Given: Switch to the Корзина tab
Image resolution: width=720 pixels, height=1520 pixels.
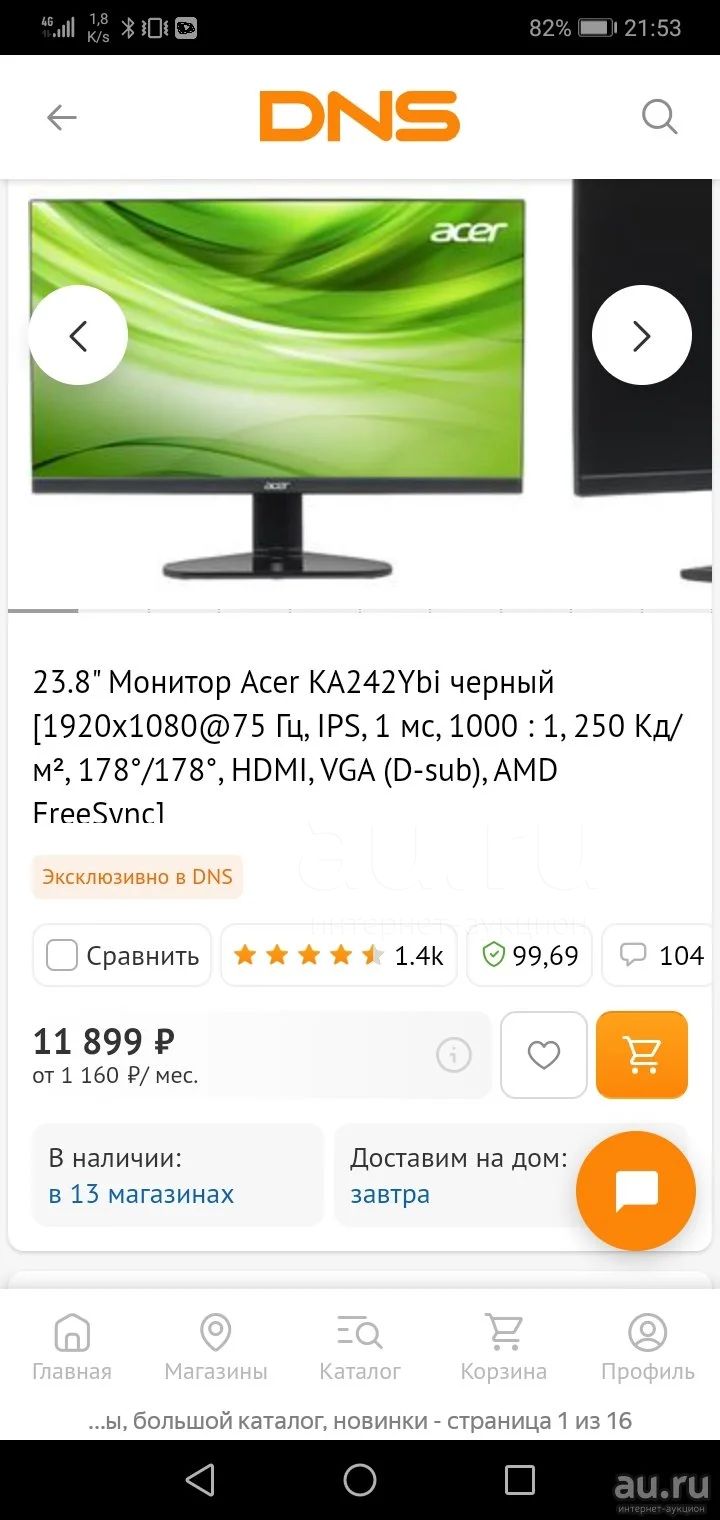Looking at the screenshot, I should pos(503,1348).
